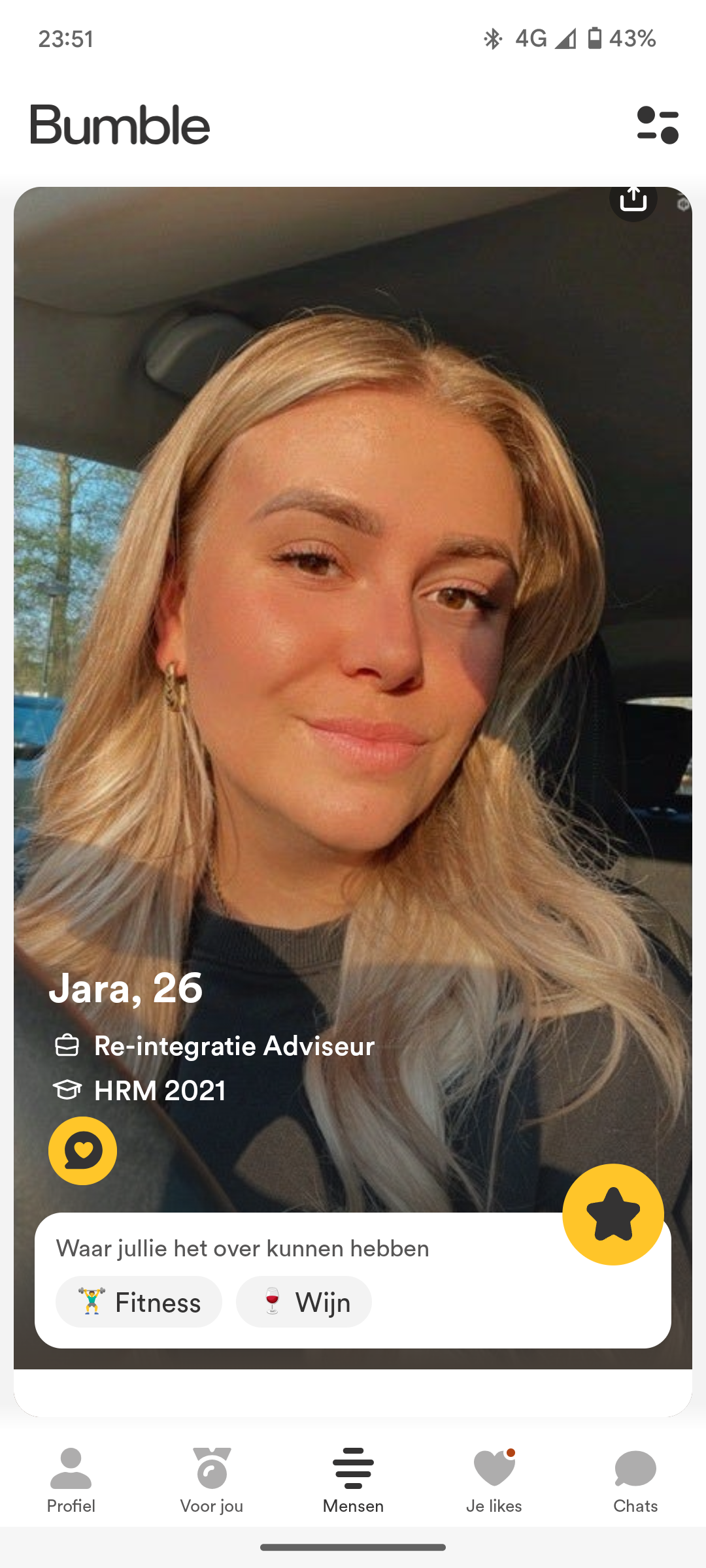Share Jara's profile
The image size is (706, 1568).
point(633,199)
